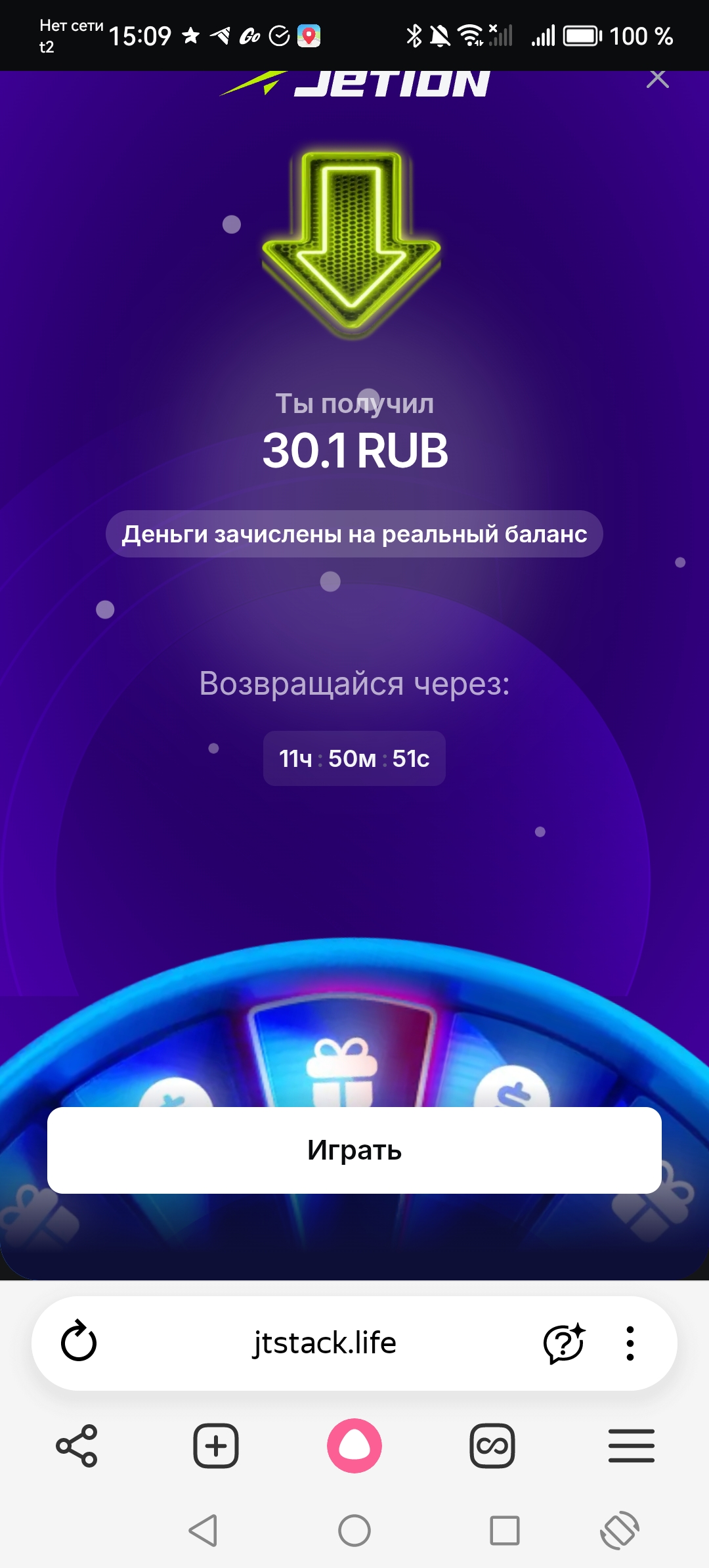This screenshot has height=1568, width=709.
Task: Add a new browser tab
Action: 216,1446
